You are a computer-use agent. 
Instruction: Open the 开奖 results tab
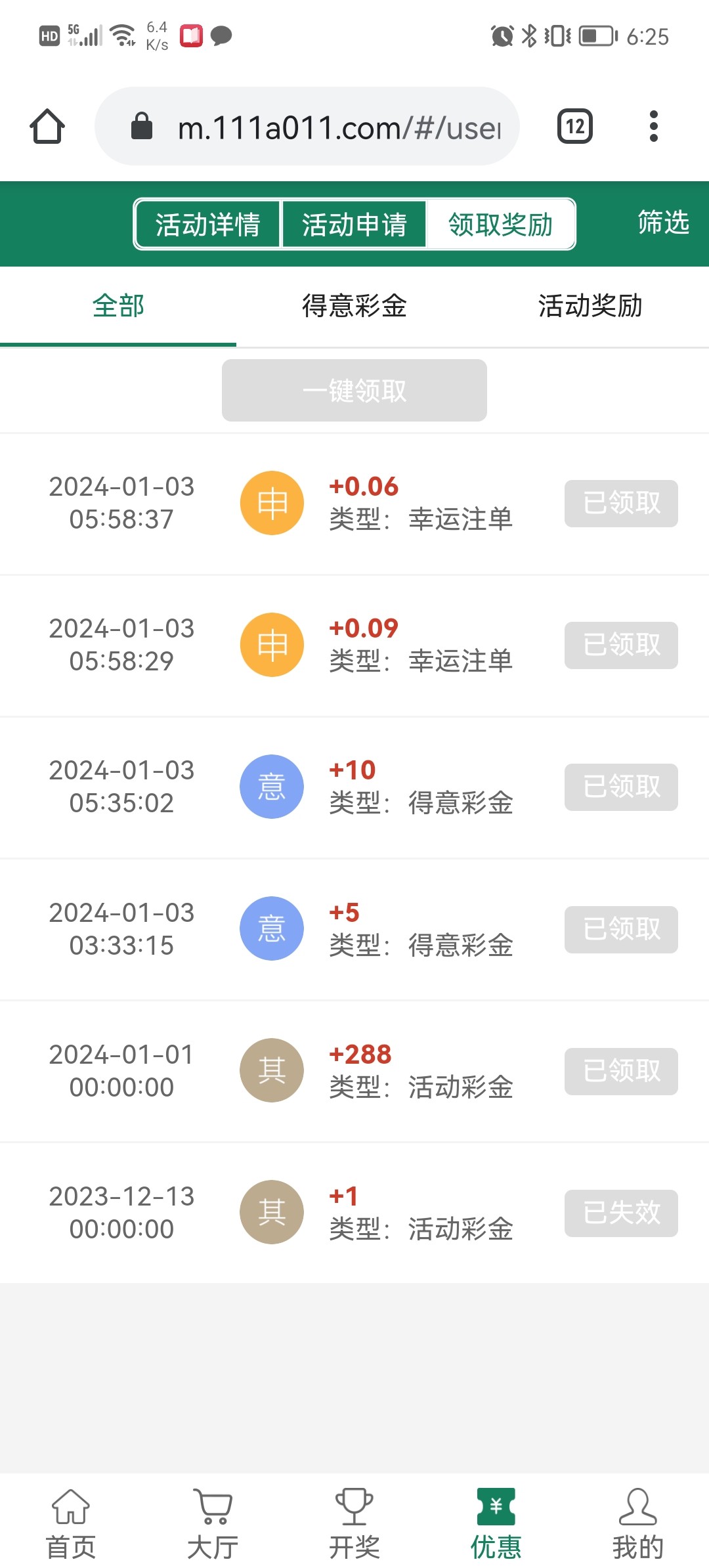(354, 1523)
